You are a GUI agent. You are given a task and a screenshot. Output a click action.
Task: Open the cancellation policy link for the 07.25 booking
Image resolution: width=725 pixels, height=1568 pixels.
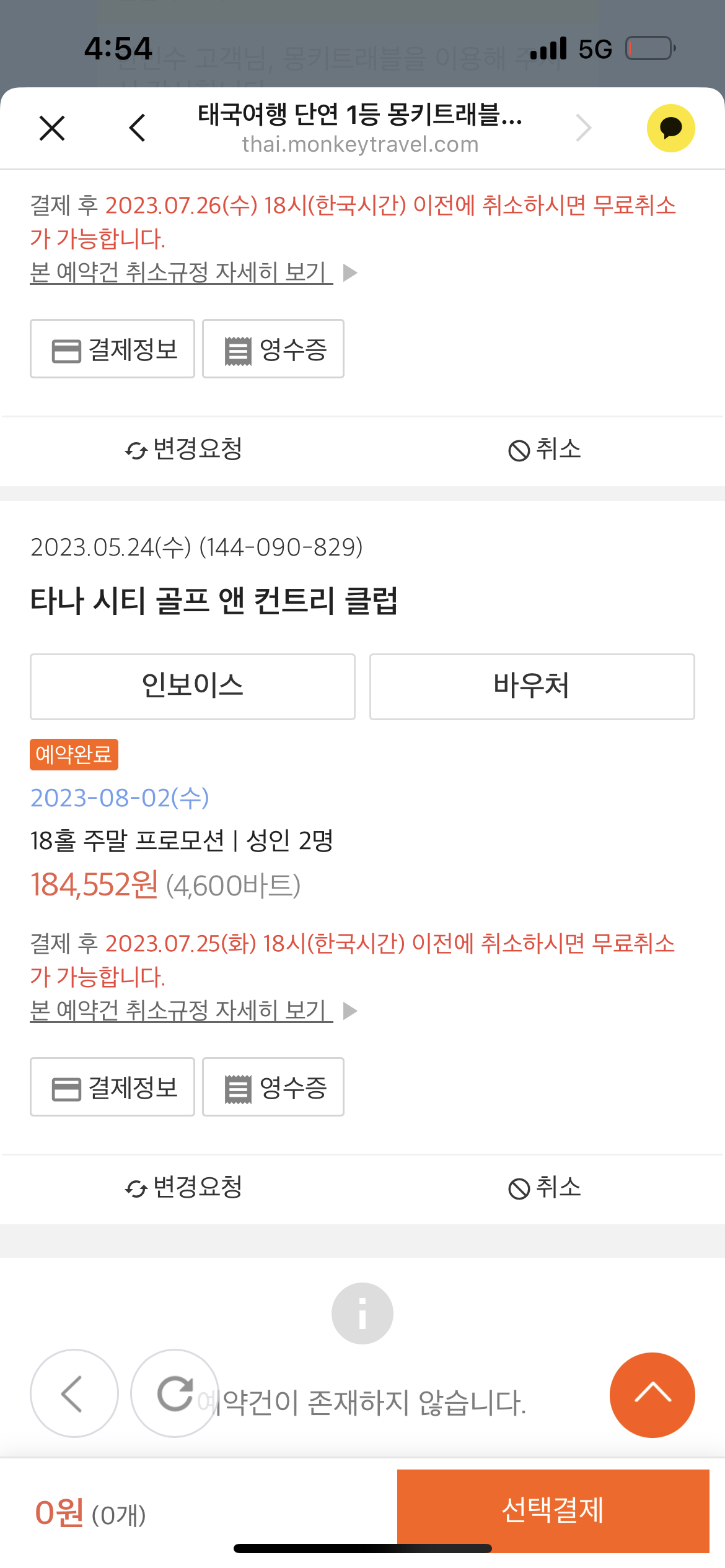click(x=182, y=1011)
